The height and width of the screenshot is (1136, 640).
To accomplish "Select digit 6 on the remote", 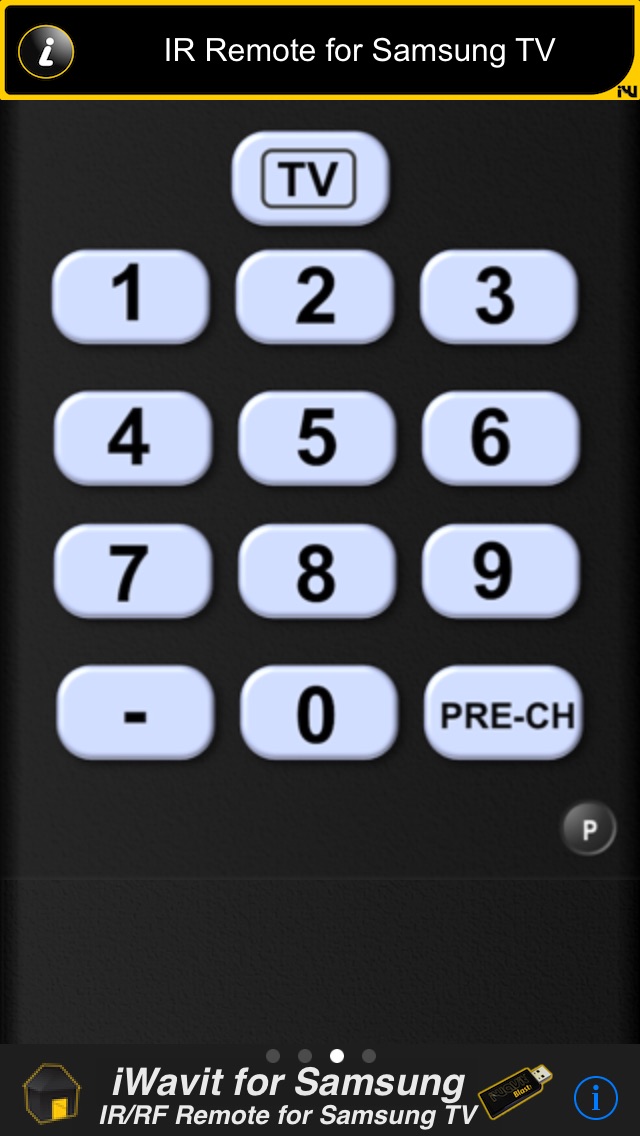I will point(498,437).
